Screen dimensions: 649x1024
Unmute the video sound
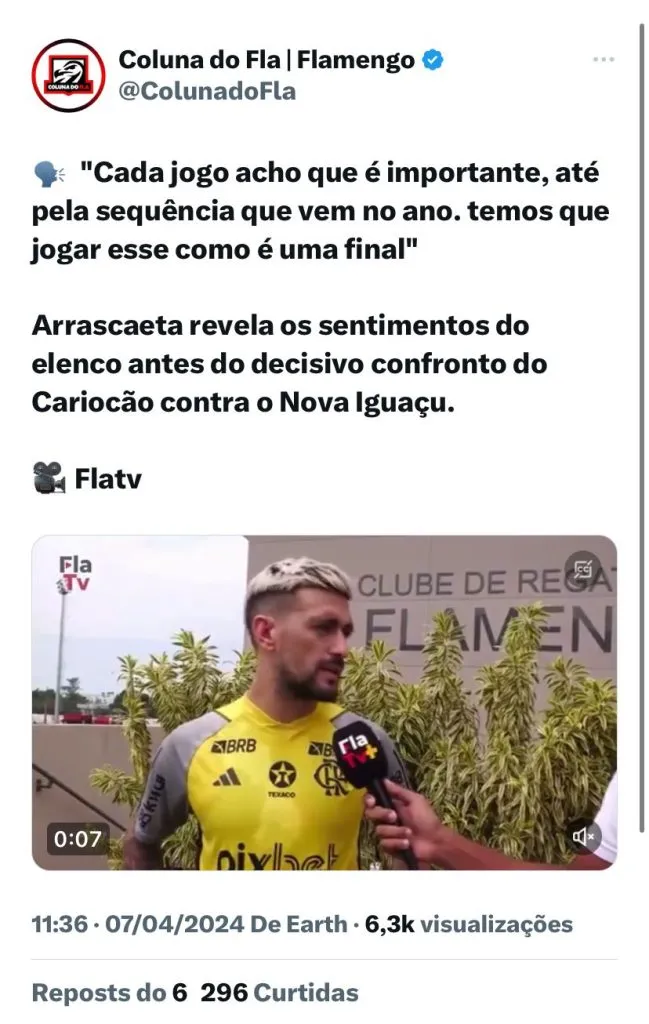click(584, 836)
